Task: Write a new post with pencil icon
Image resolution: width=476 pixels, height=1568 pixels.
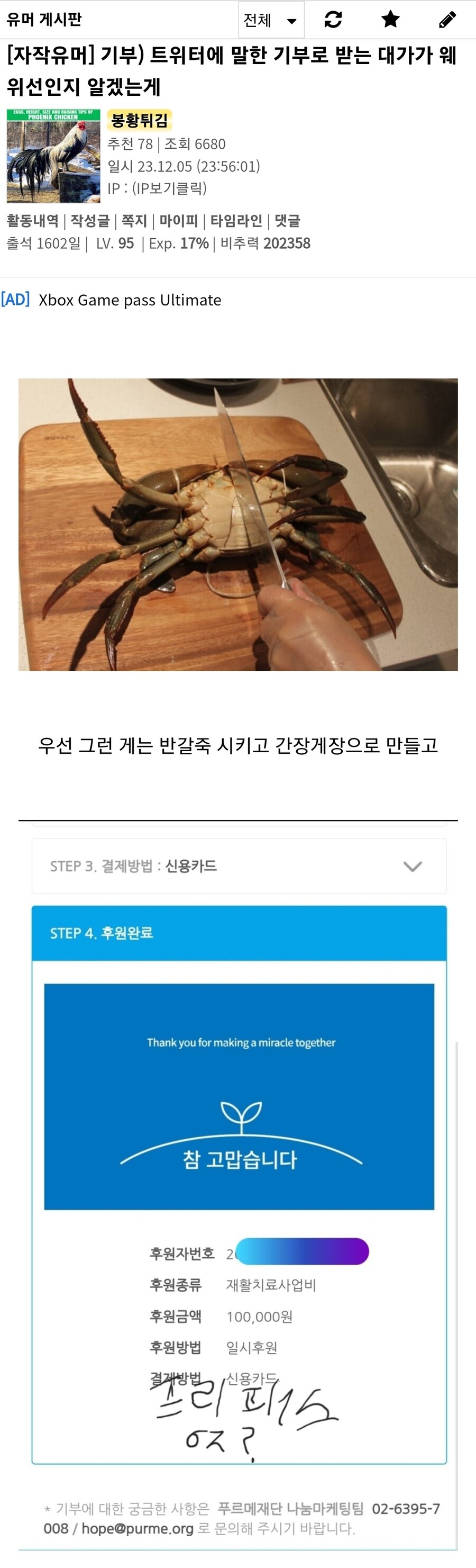Action: pos(447,20)
